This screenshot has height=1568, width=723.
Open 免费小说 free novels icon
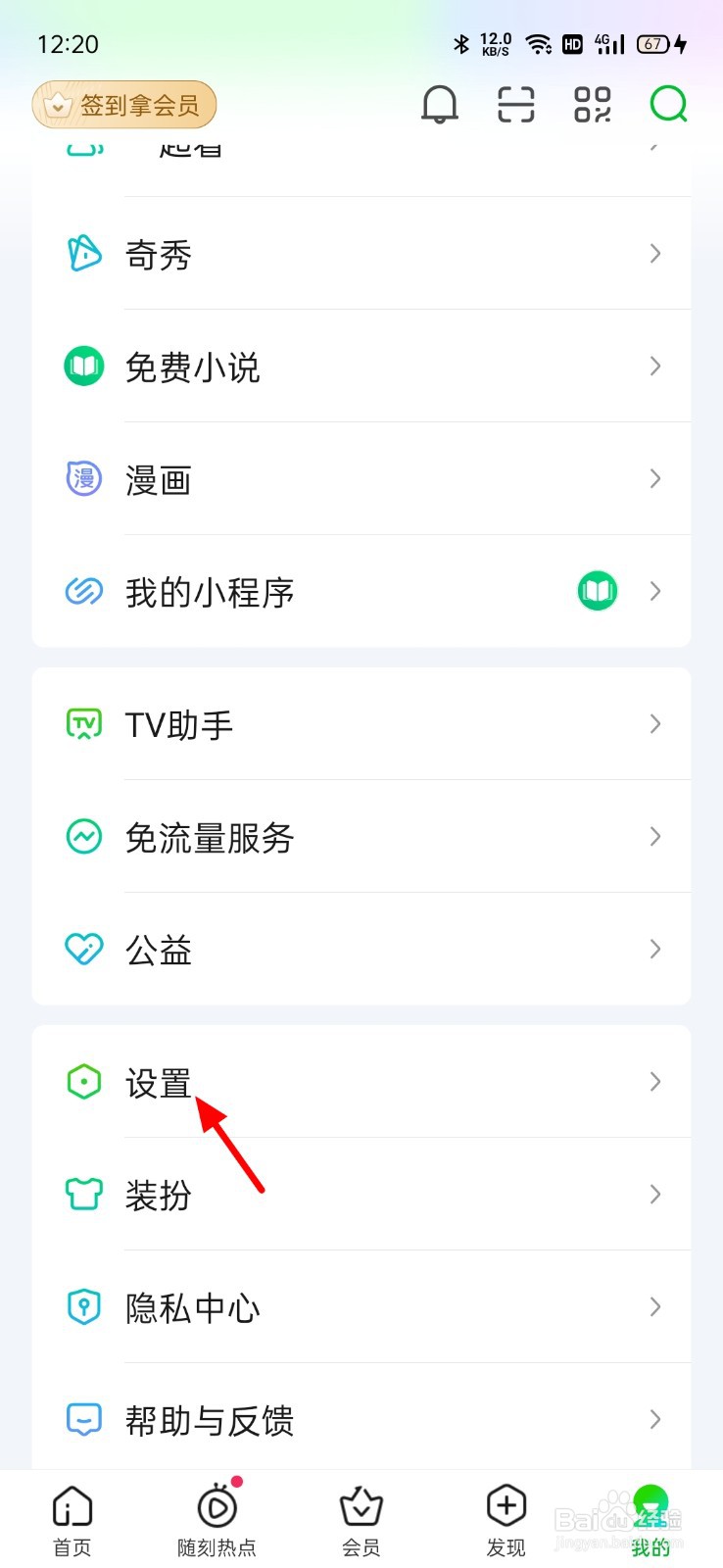[83, 366]
